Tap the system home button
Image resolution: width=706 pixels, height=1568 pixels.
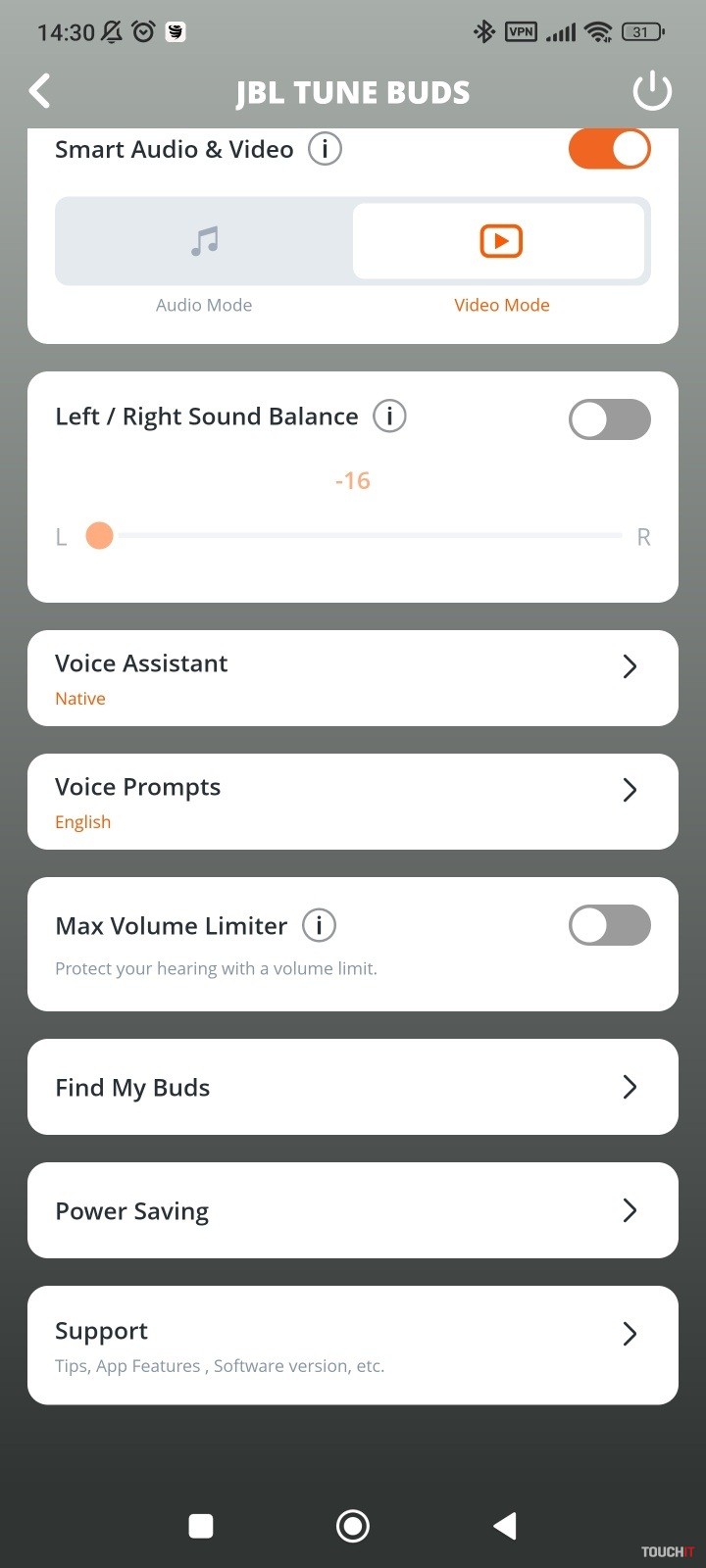tap(353, 1526)
